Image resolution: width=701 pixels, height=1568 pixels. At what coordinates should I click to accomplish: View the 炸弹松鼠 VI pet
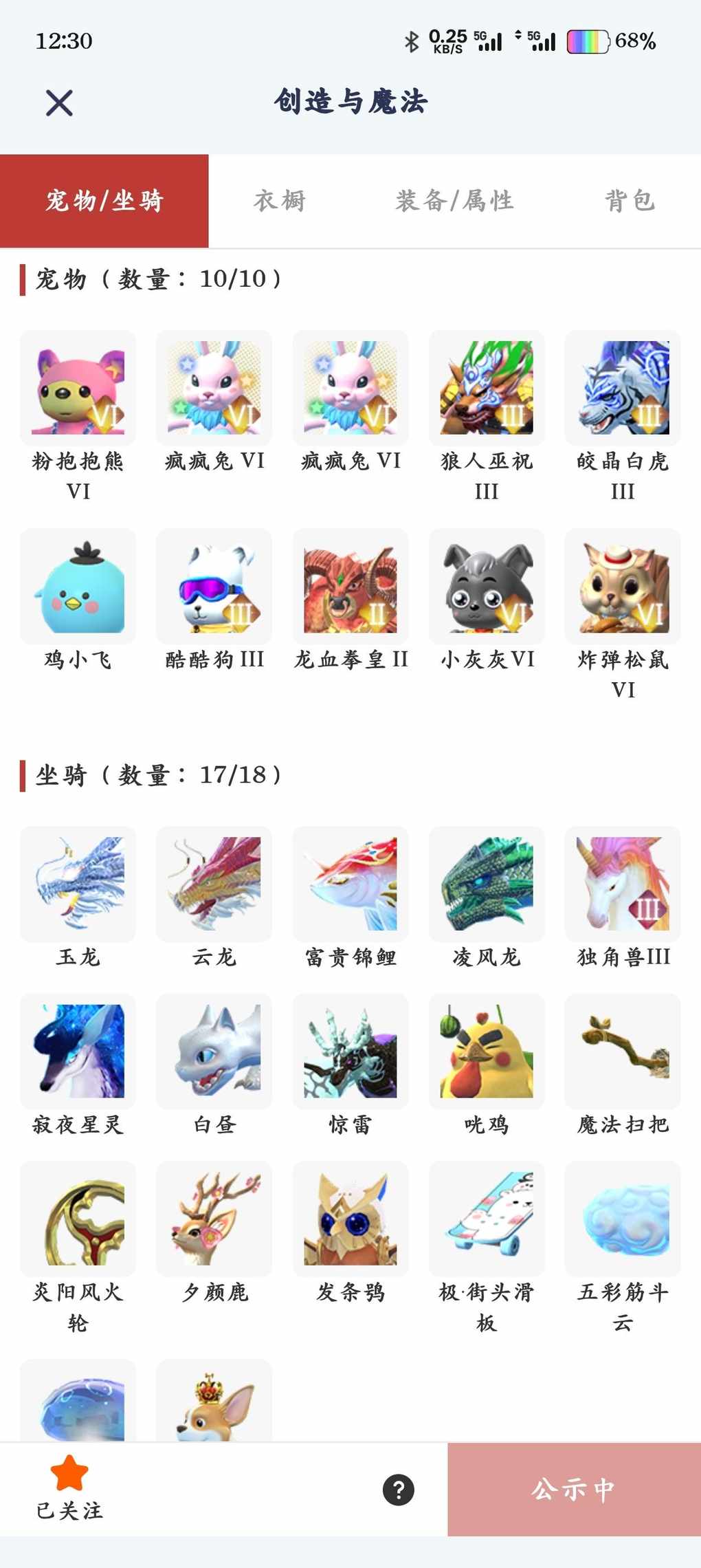pyautogui.click(x=623, y=587)
